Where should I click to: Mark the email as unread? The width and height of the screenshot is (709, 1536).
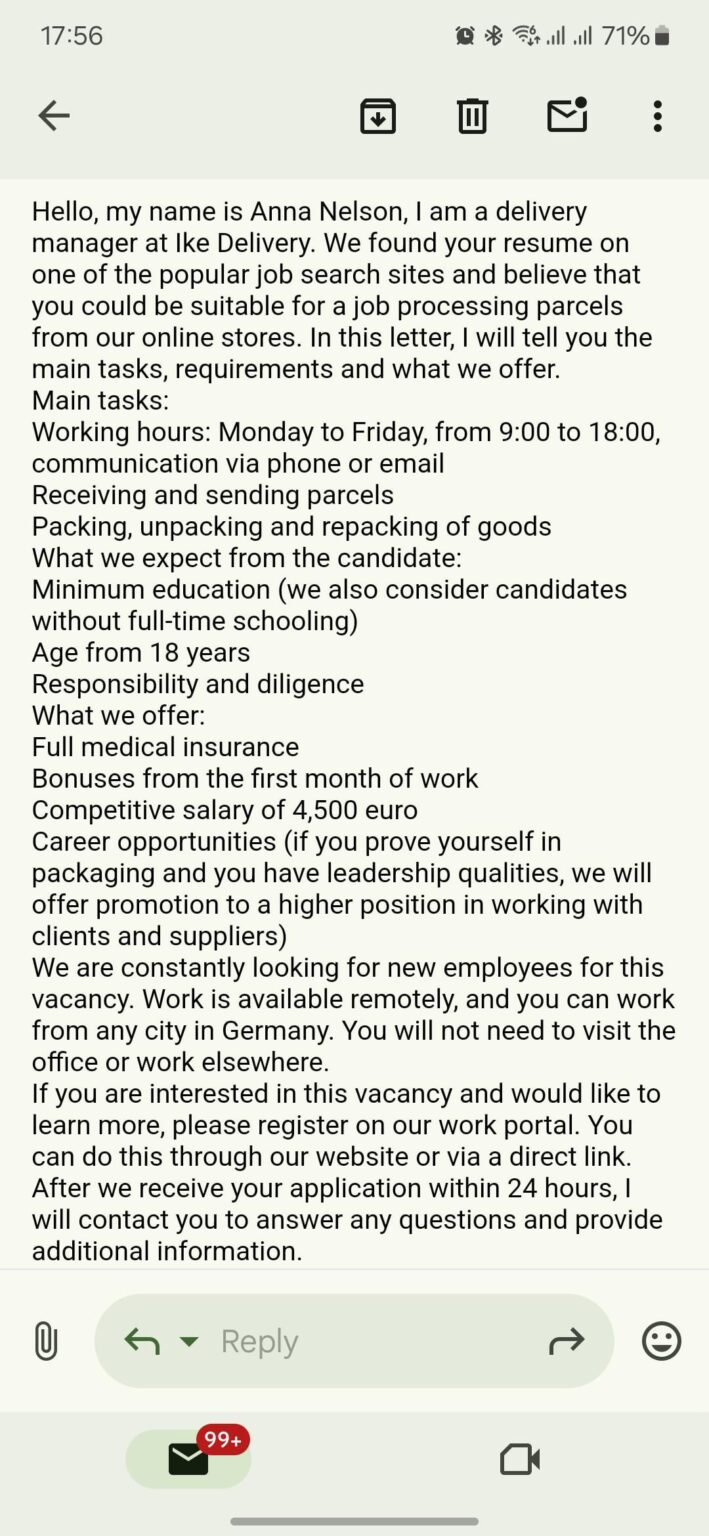pos(567,115)
